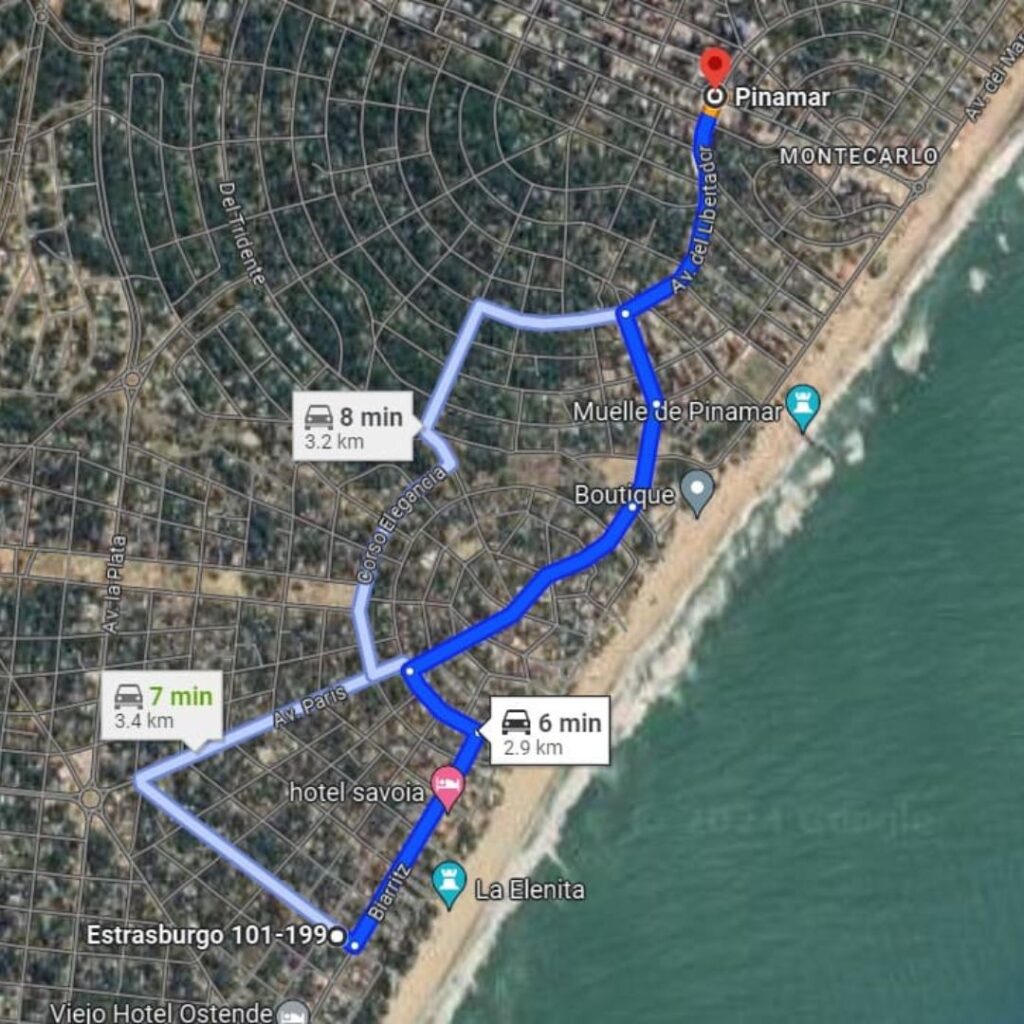Open the hotel savoia pin
The height and width of the screenshot is (1024, 1024).
pyautogui.click(x=446, y=786)
